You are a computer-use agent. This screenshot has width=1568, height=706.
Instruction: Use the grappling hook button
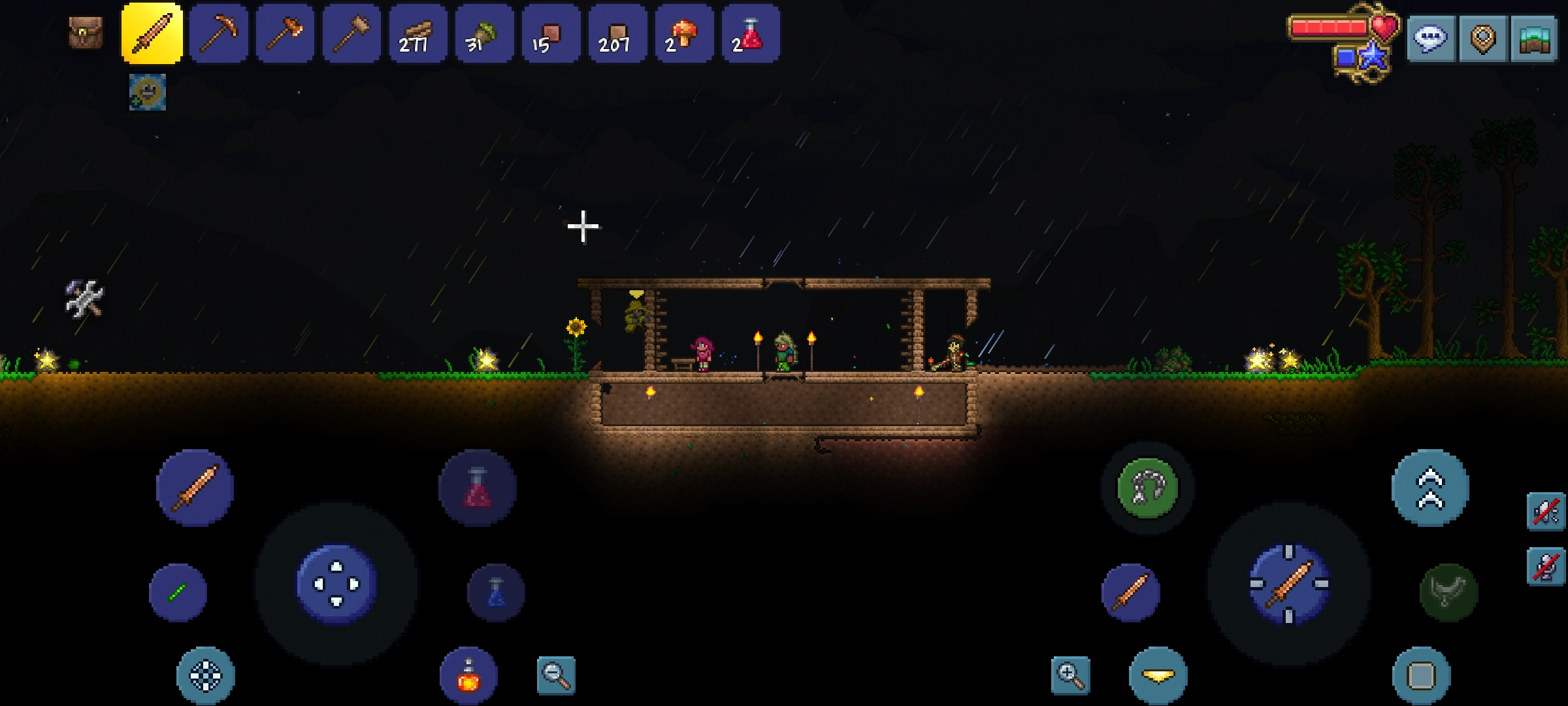[1148, 488]
